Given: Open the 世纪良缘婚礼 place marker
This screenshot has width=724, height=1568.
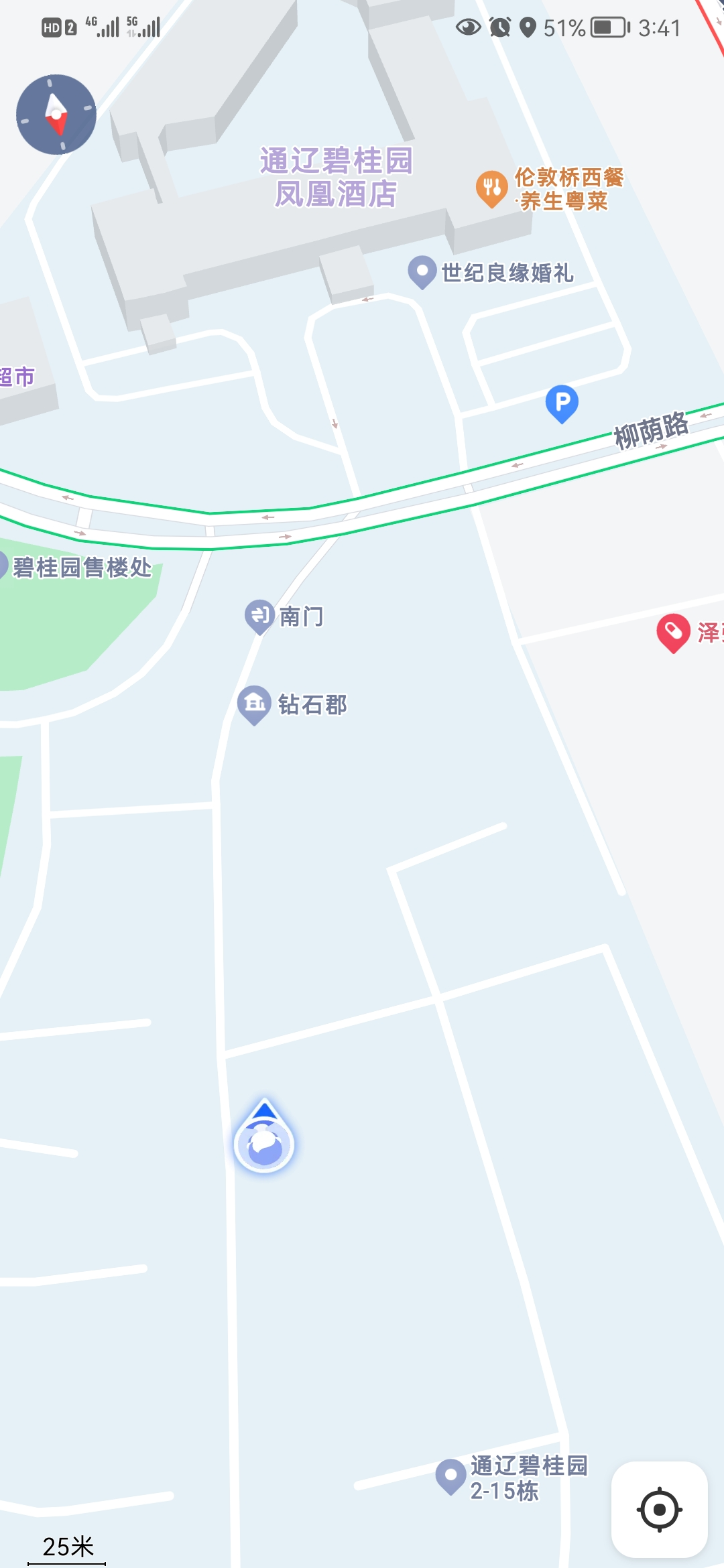Looking at the screenshot, I should click(422, 272).
